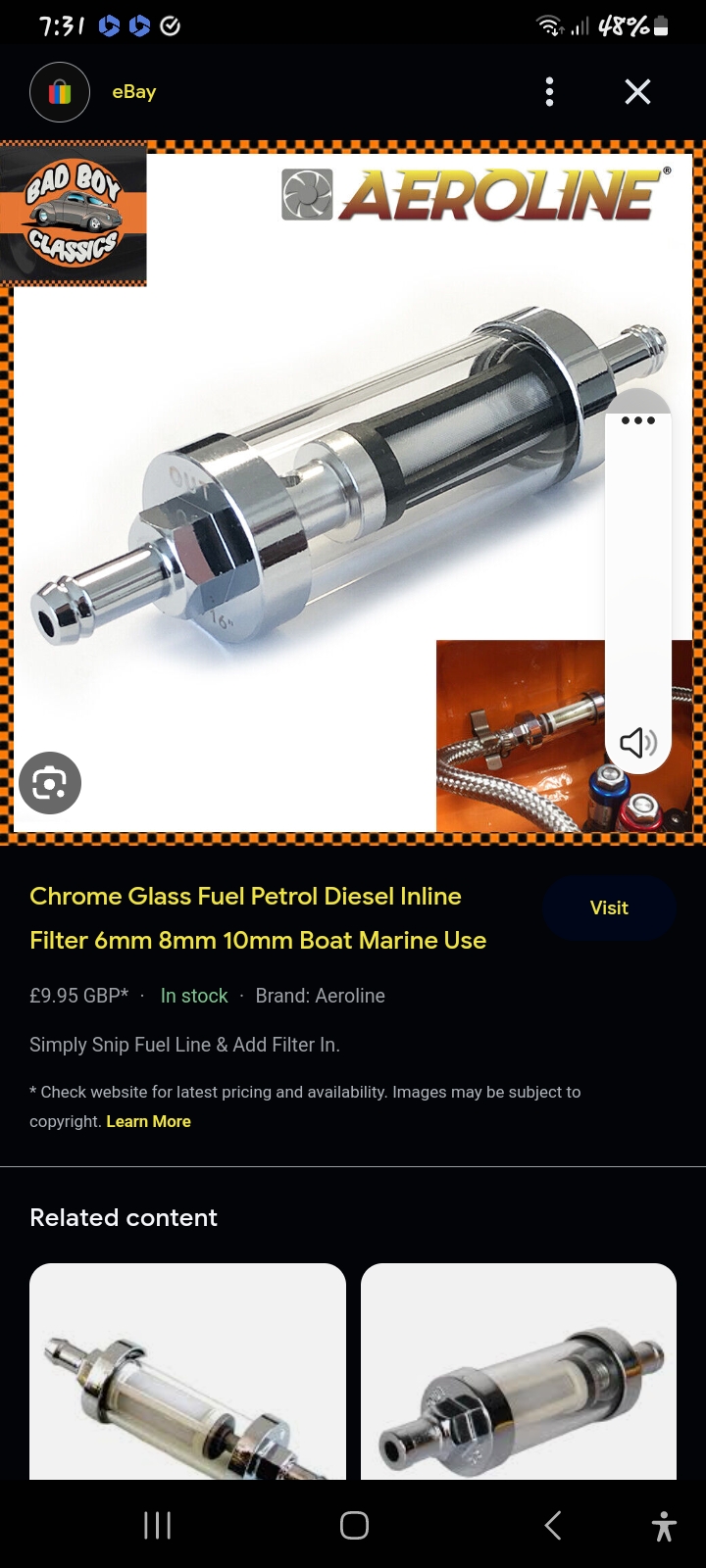Visit the eBay listing page
This screenshot has width=706, height=1568.
(x=609, y=907)
